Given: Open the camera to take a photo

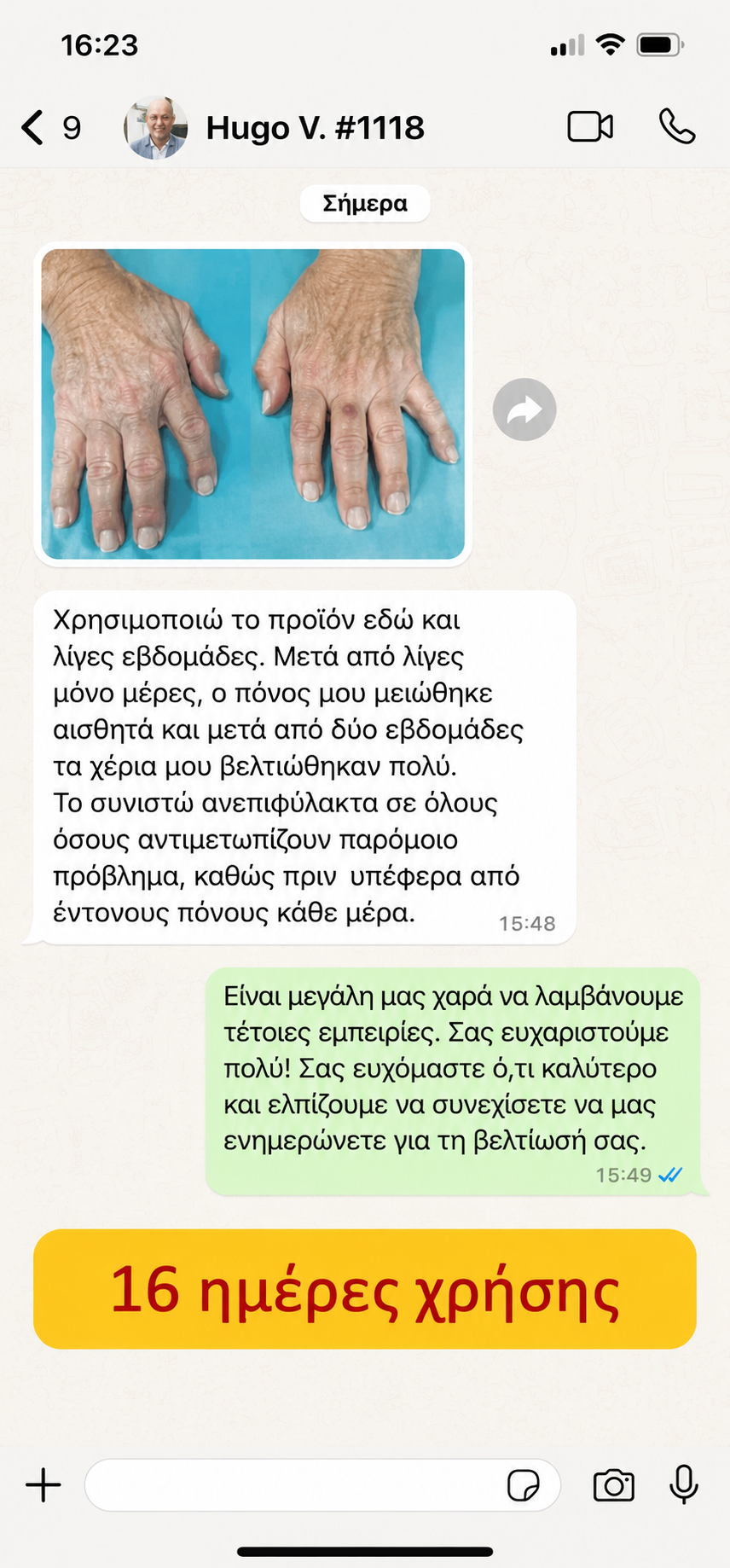Looking at the screenshot, I should [x=613, y=1485].
